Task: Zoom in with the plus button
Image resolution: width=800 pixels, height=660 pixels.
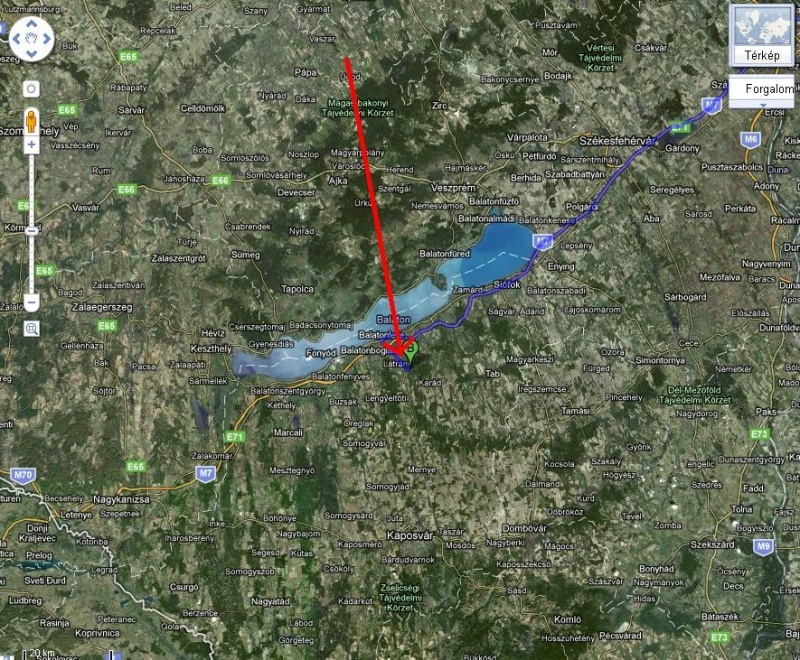Action: click(x=31, y=145)
